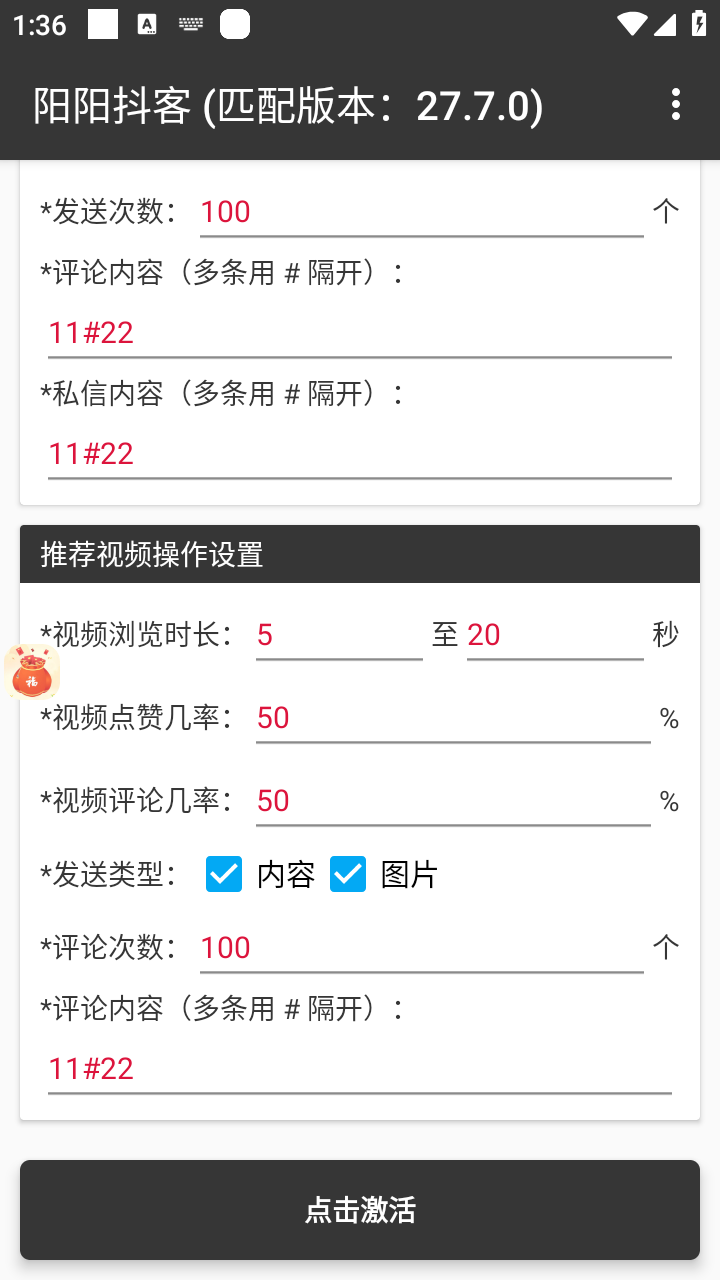Click the 'A' notification icon in status bar
Image resolution: width=720 pixels, height=1280 pixels.
(145, 25)
